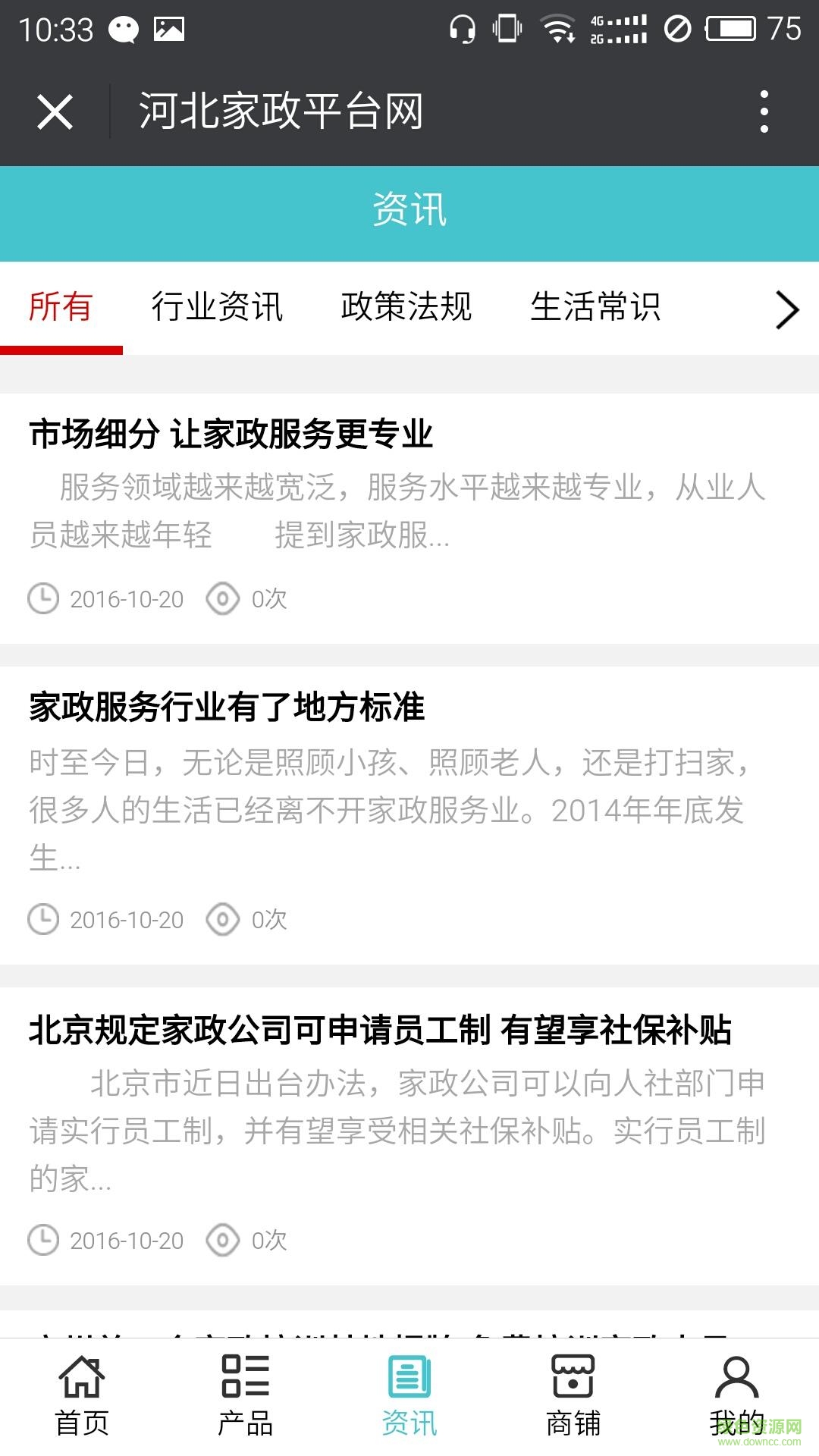Go to the 我的 profile tab
819x1456 pixels.
pos(736,1395)
